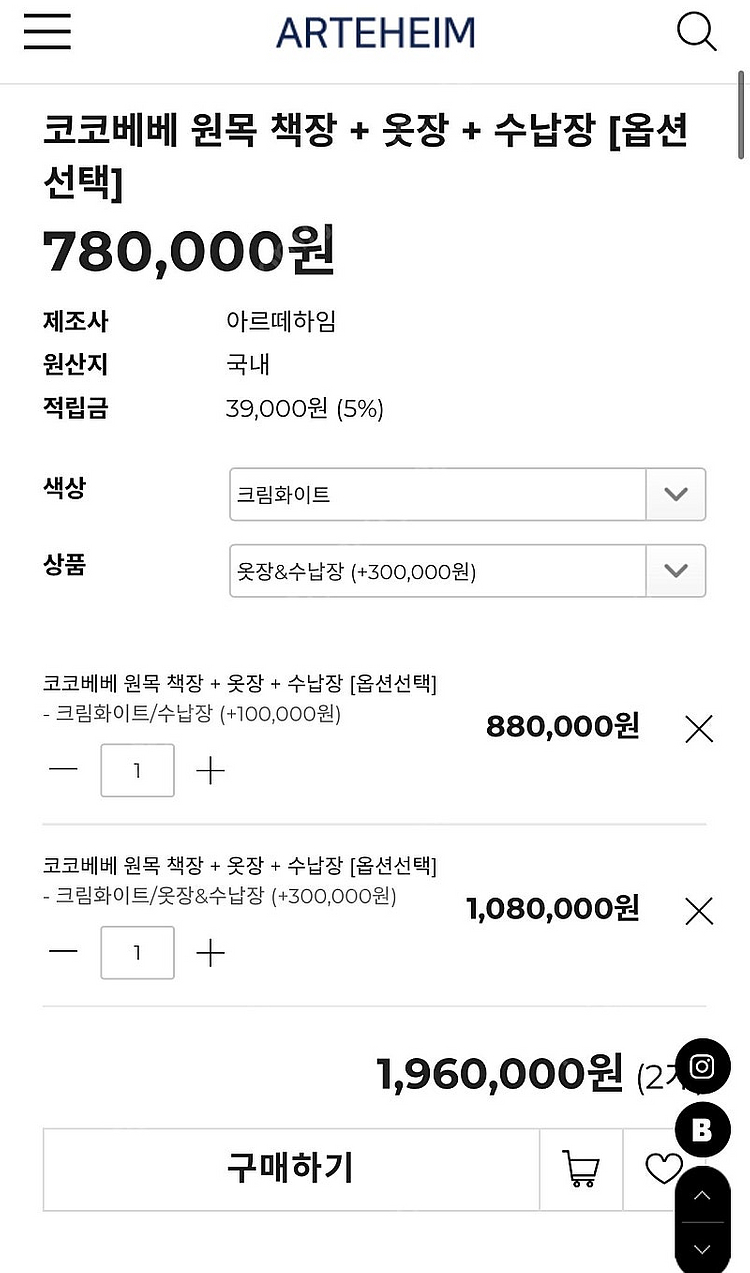Open the blog B floating button
The image size is (750, 1273).
pyautogui.click(x=702, y=1131)
